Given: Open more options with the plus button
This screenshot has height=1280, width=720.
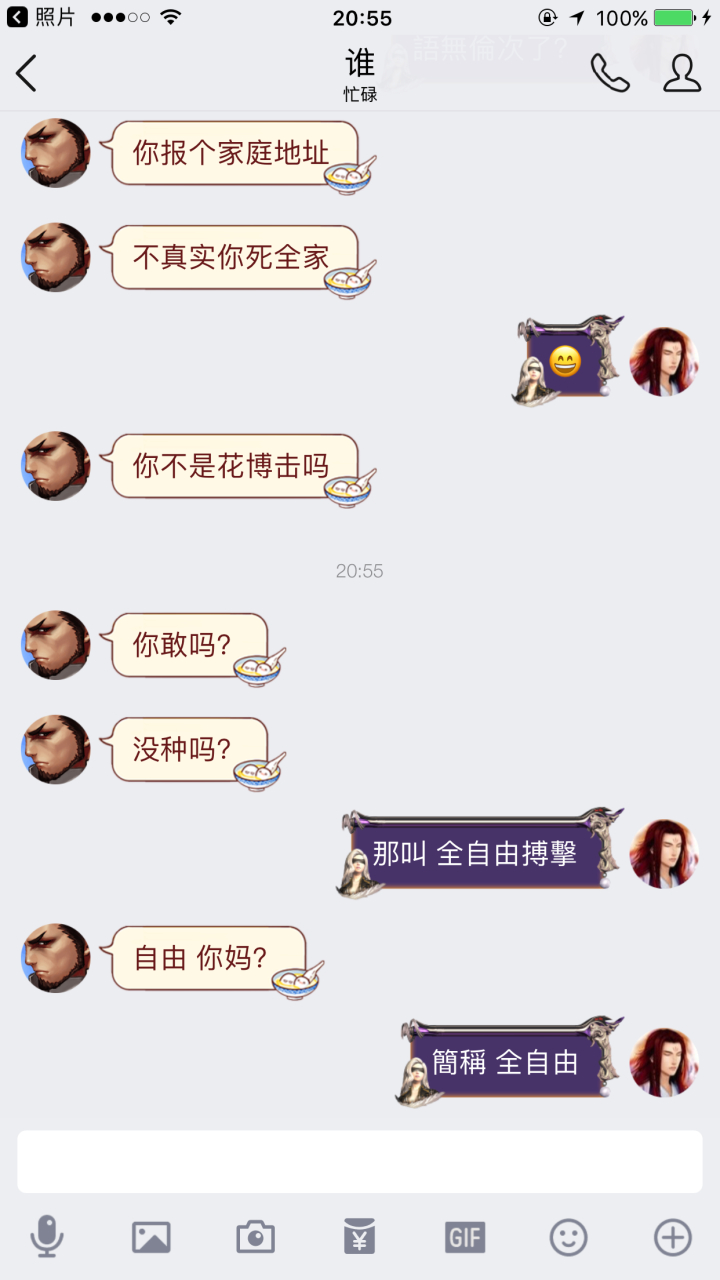Looking at the screenshot, I should [673, 1238].
